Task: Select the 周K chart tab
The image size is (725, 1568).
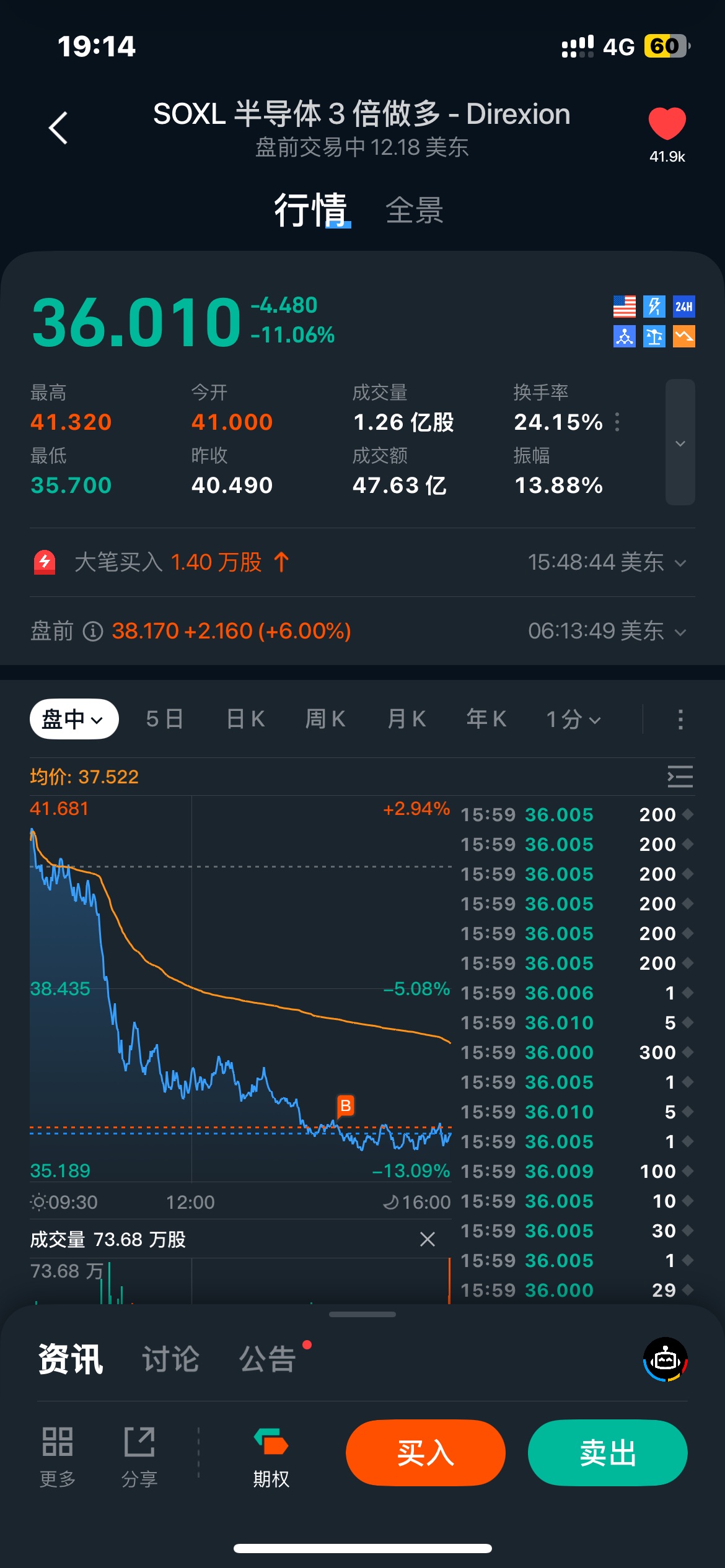Action: coord(325,719)
